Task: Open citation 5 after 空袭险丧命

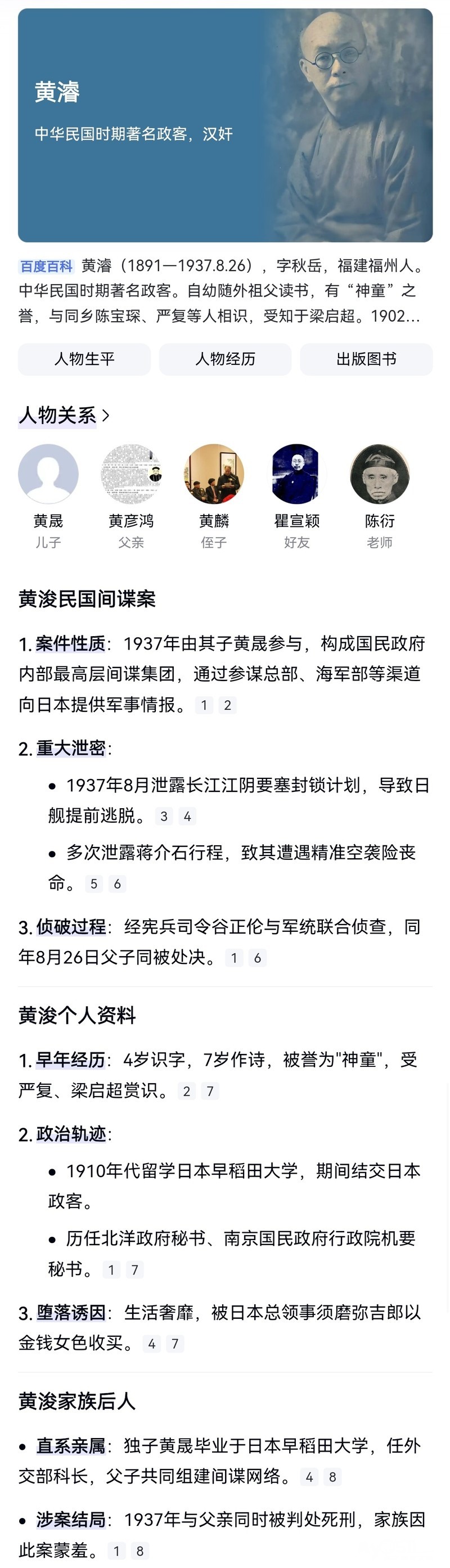Action: click(x=94, y=884)
